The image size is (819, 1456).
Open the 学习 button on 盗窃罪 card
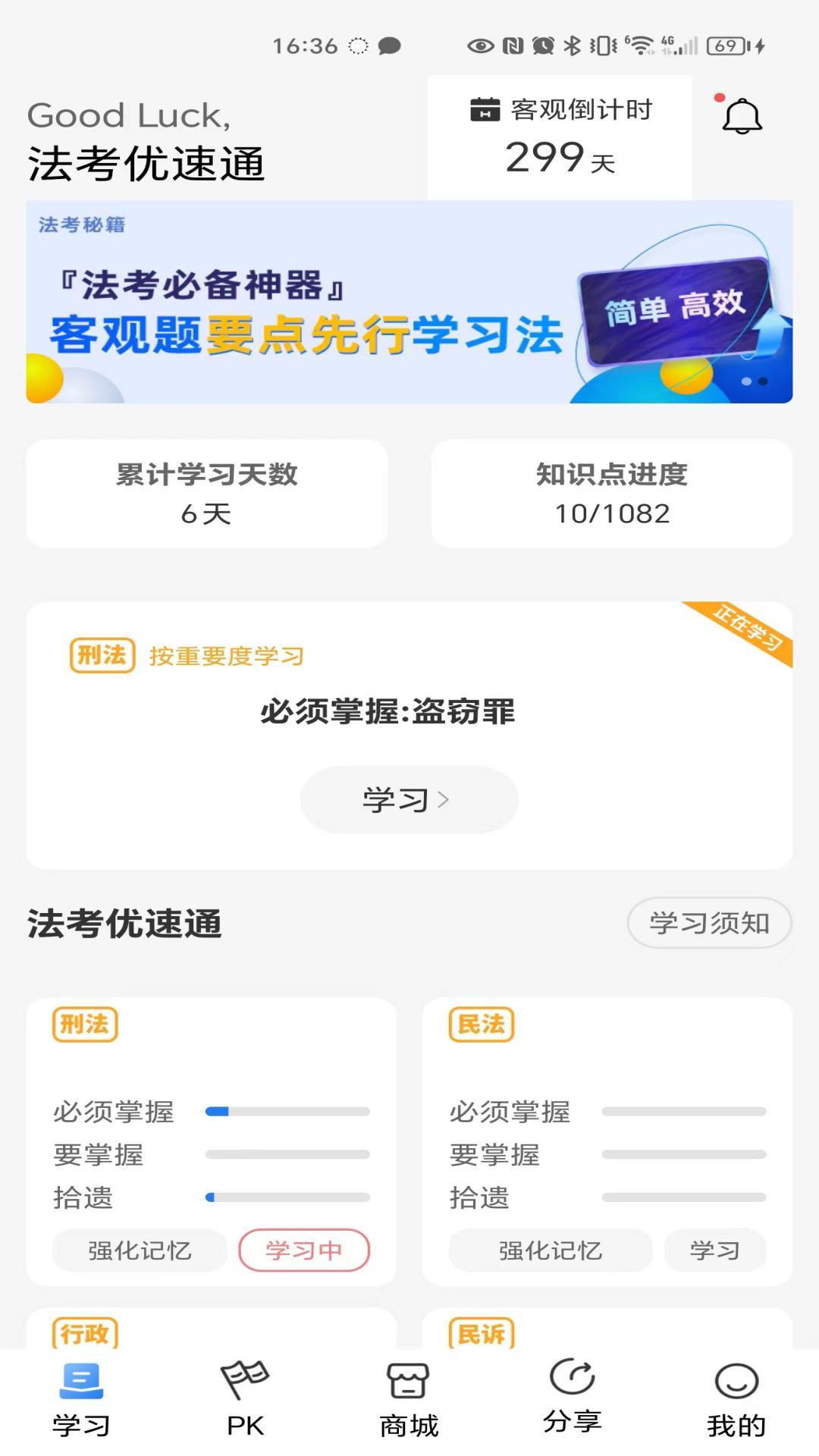[409, 799]
